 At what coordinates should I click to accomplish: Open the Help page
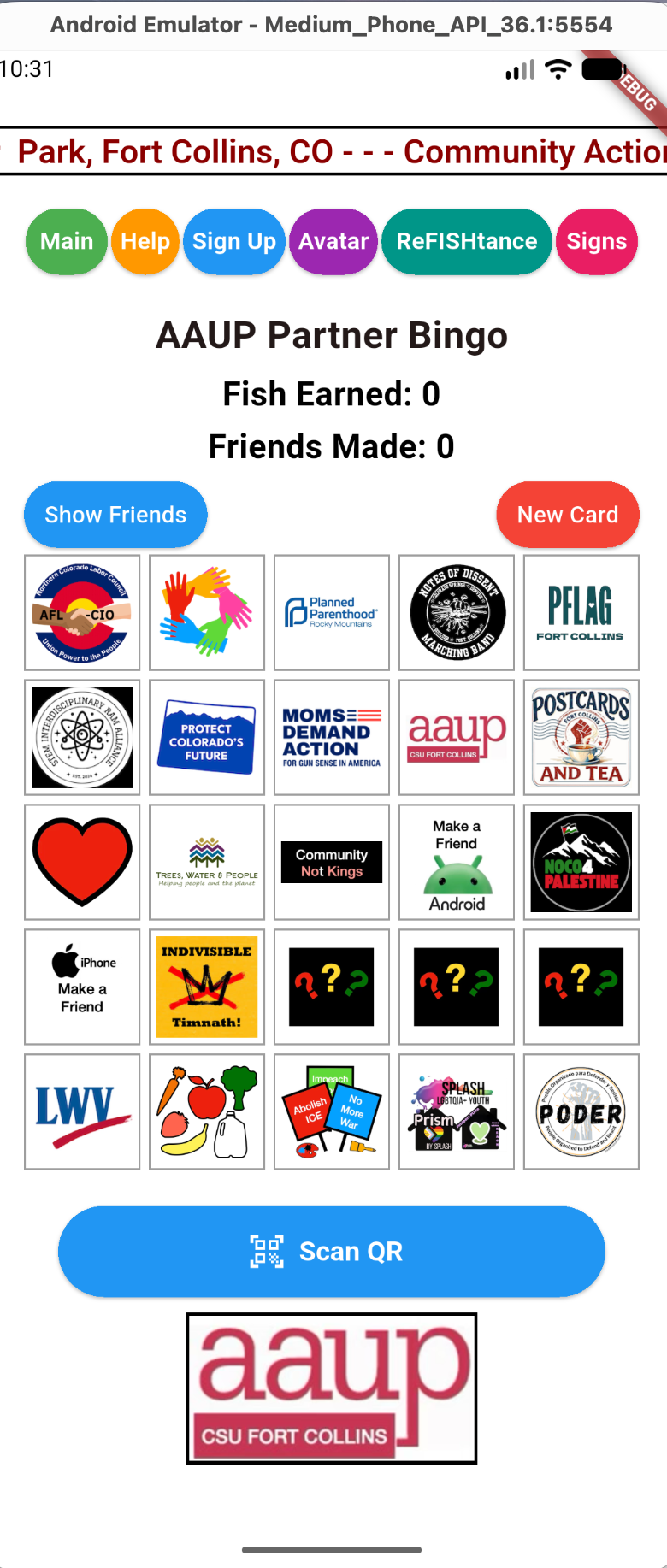(x=145, y=242)
